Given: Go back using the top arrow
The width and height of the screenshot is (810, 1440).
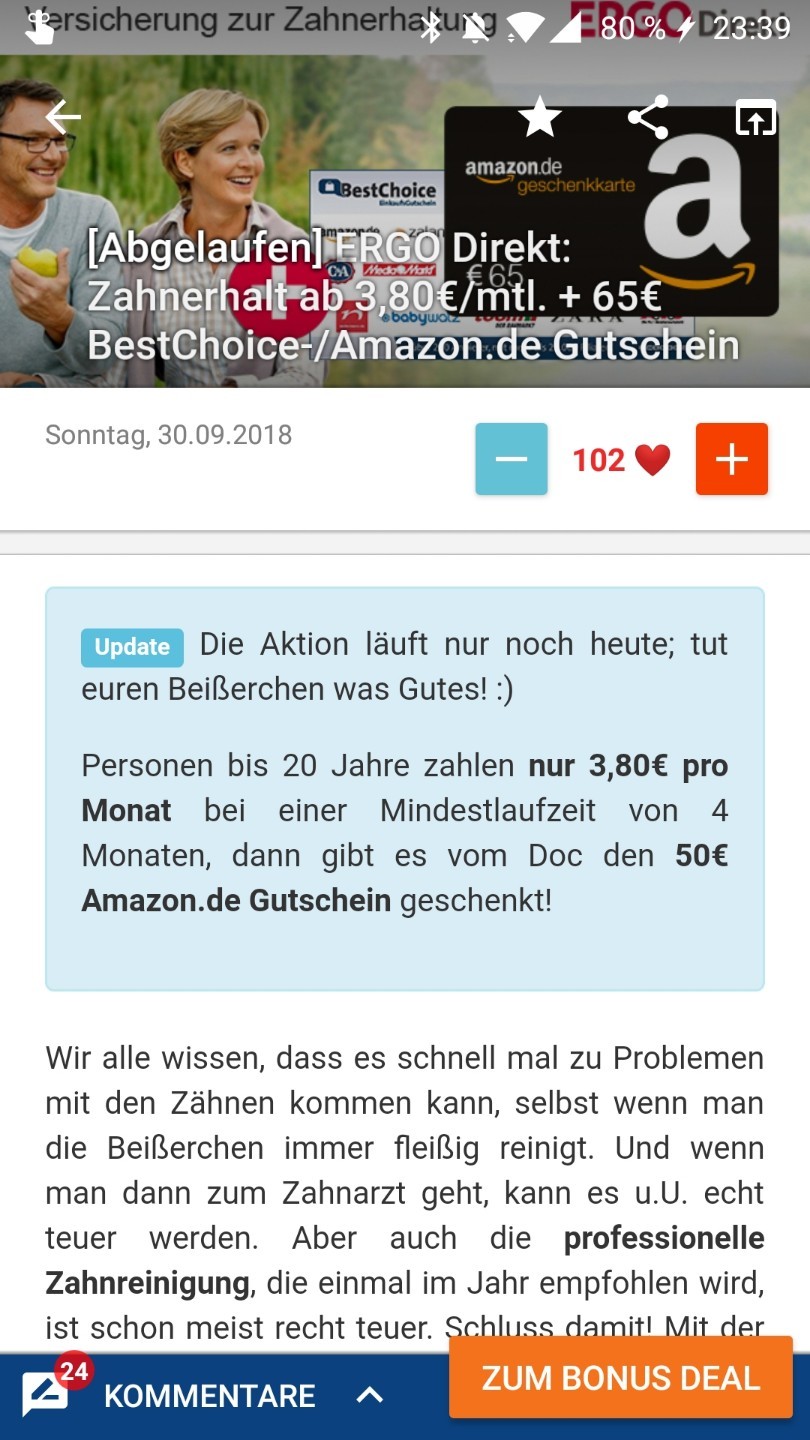Looking at the screenshot, I should click(63, 118).
